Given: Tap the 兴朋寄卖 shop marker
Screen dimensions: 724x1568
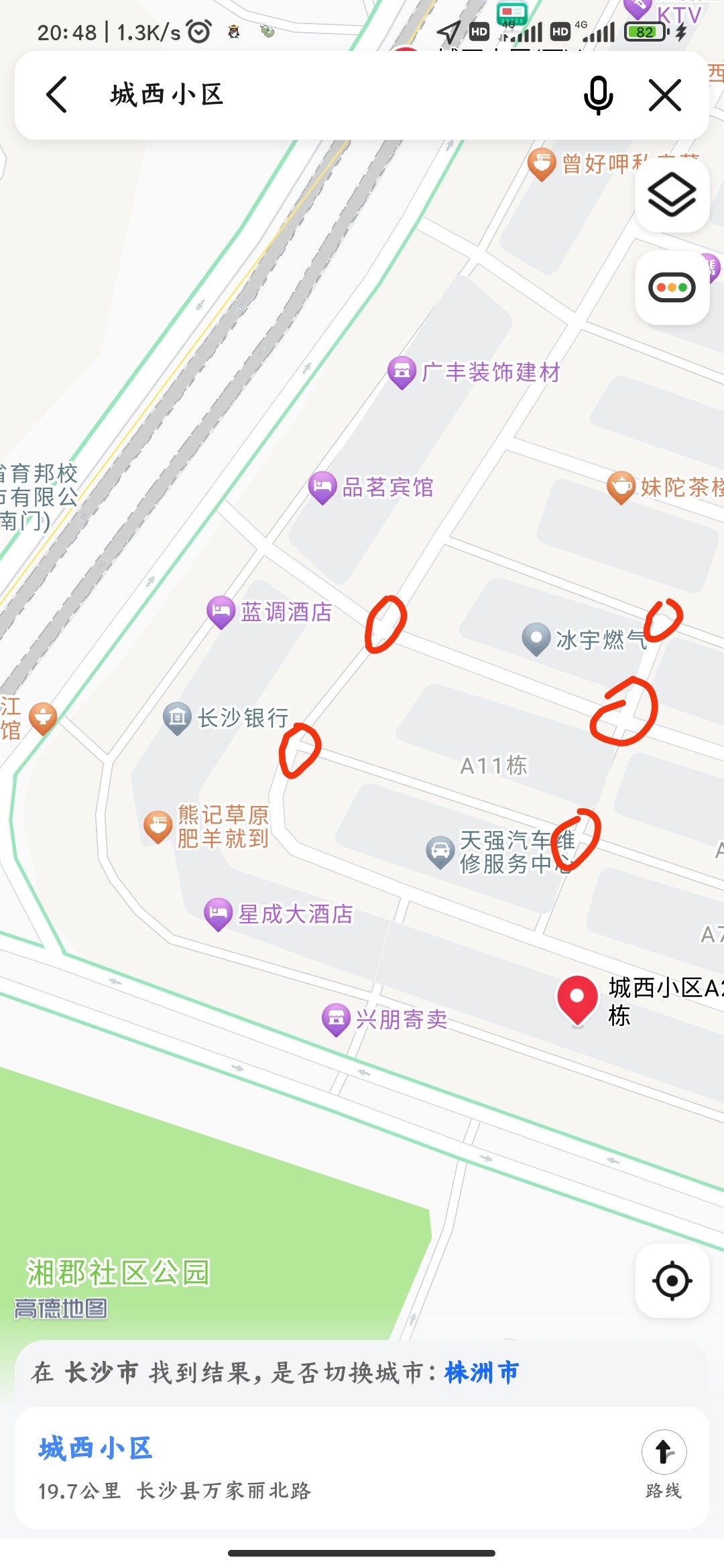Looking at the screenshot, I should pyautogui.click(x=336, y=1019).
